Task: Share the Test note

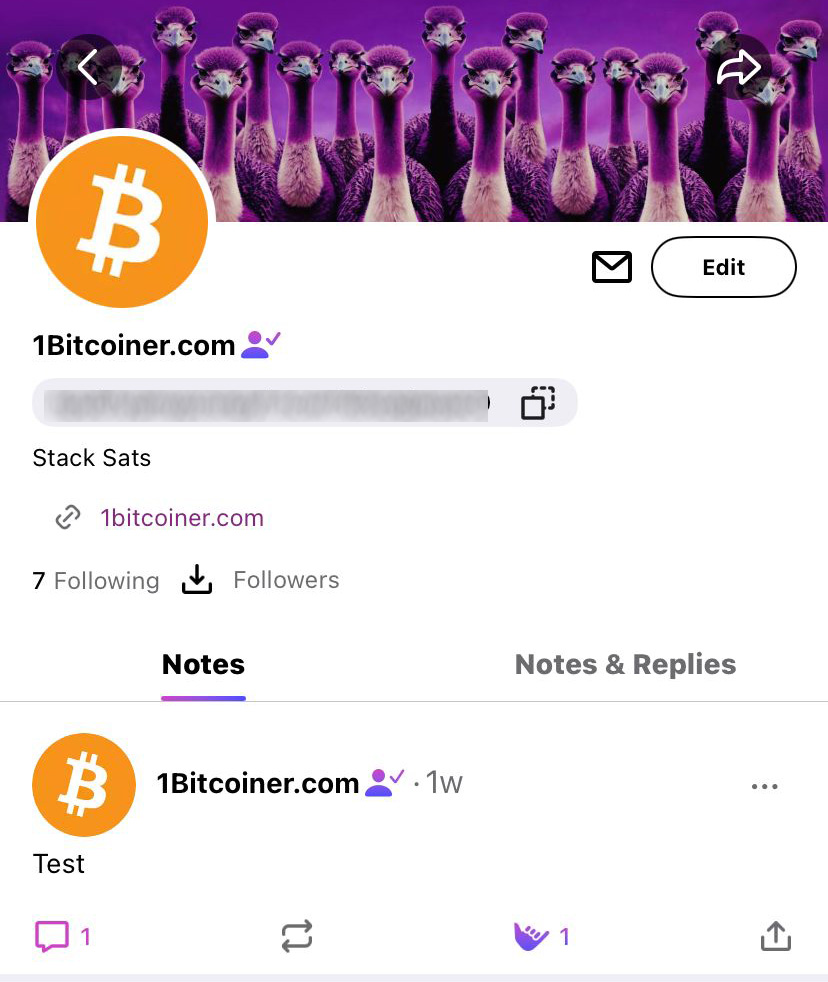Action: coord(776,937)
